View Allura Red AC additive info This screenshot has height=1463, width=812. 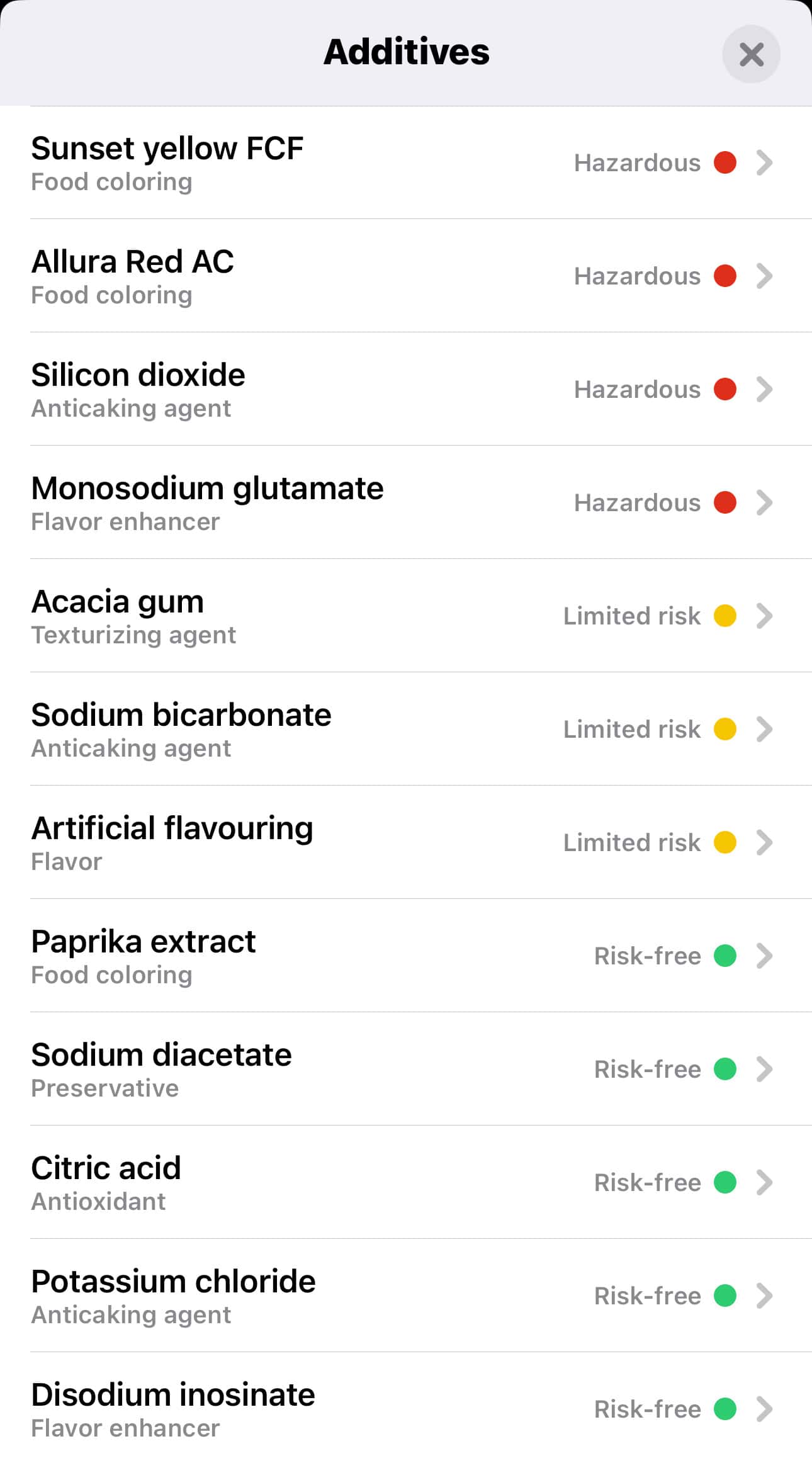coord(406,276)
